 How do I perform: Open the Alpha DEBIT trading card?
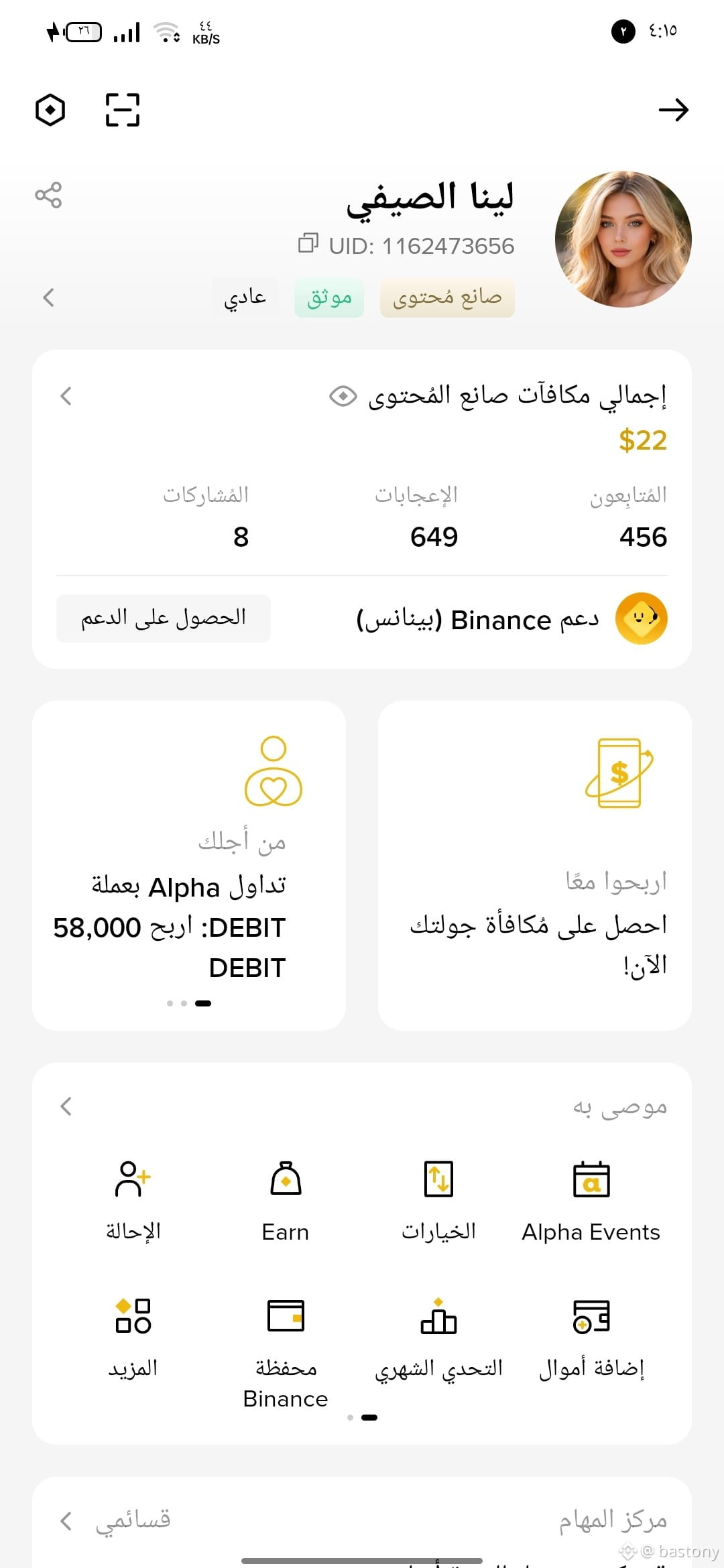189,865
